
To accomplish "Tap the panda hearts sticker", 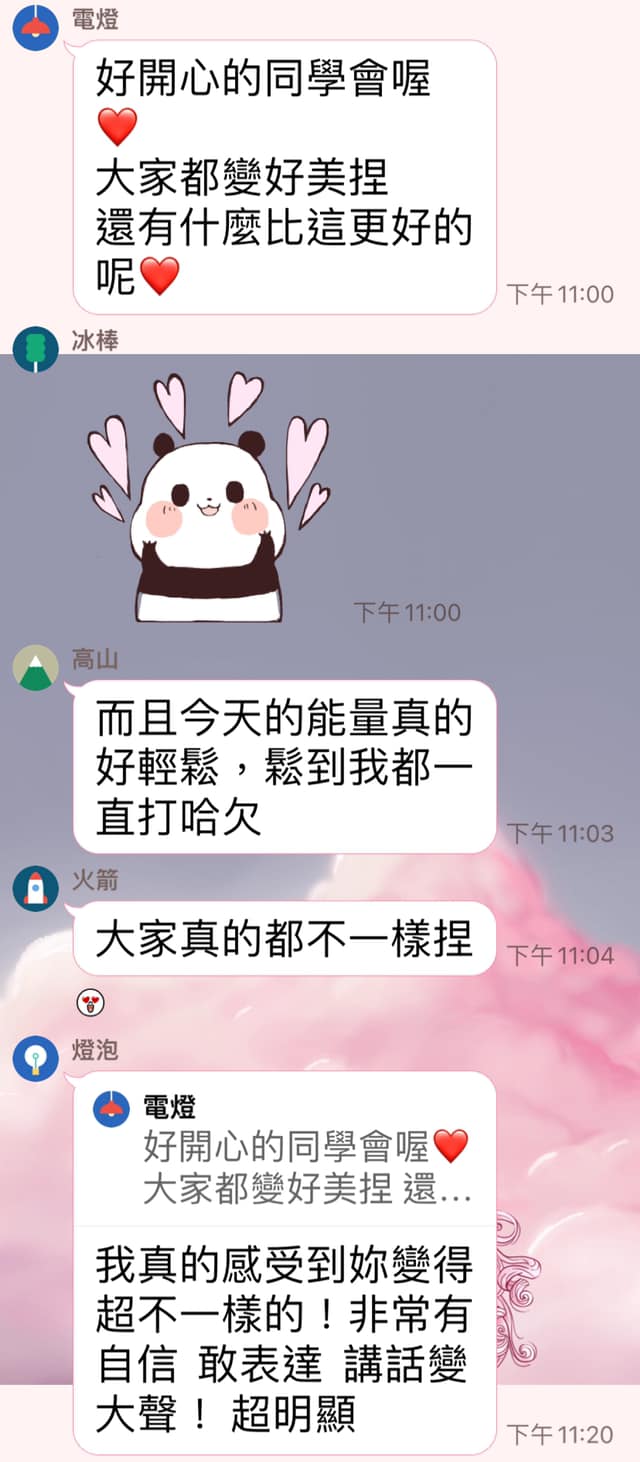I will click(x=209, y=497).
